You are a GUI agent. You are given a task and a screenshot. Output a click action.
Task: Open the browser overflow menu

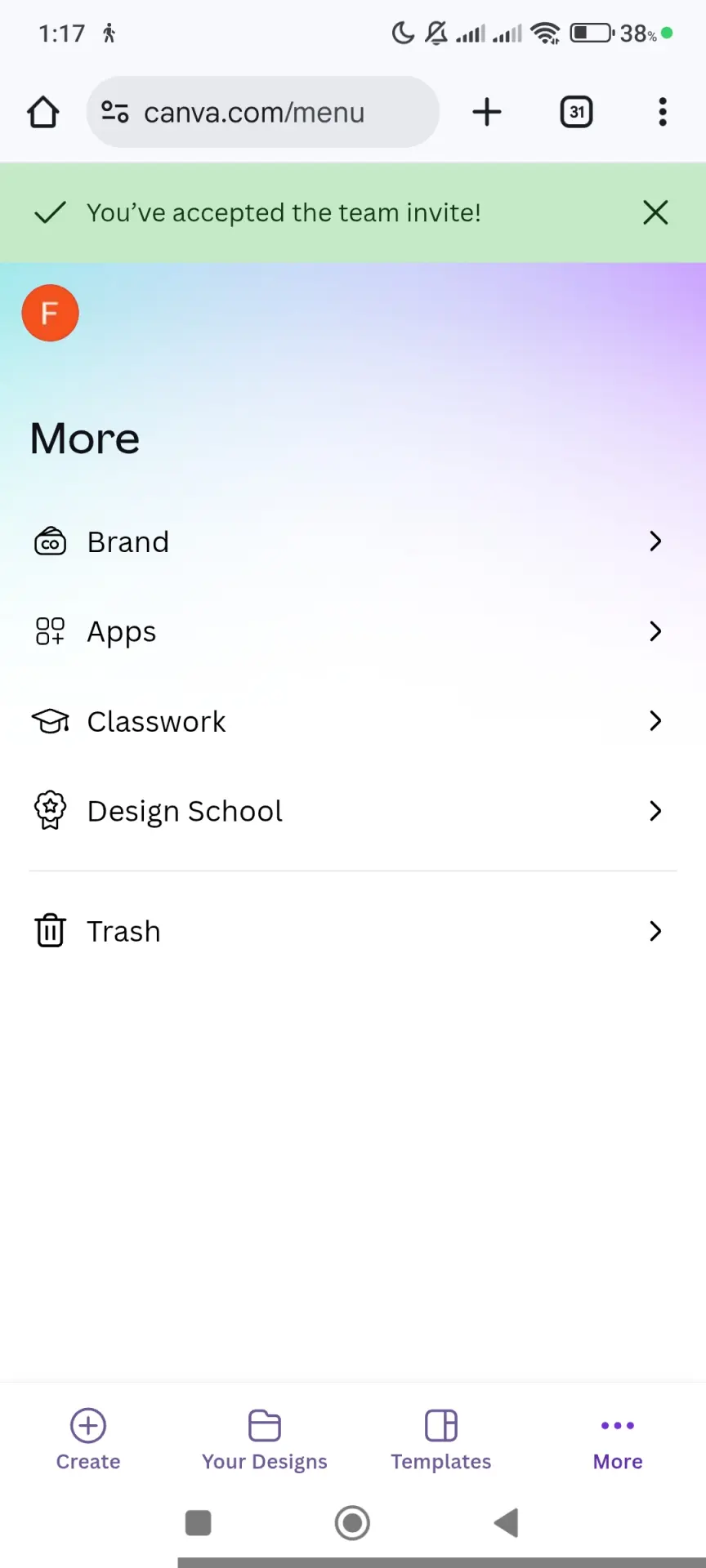point(663,112)
